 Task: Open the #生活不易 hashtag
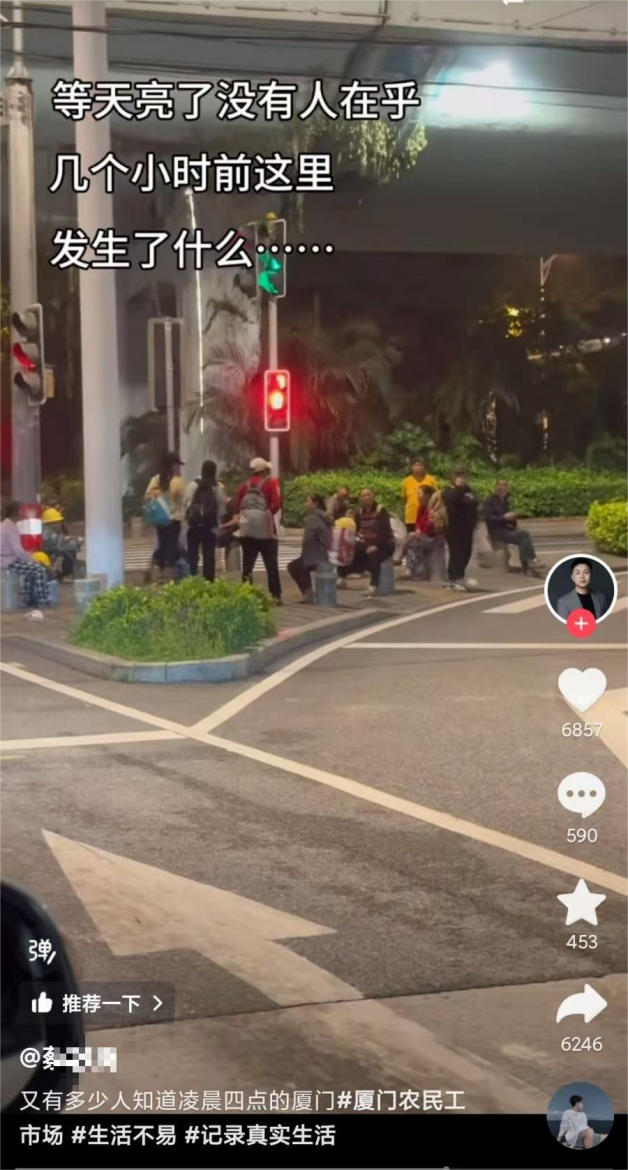(124, 1135)
